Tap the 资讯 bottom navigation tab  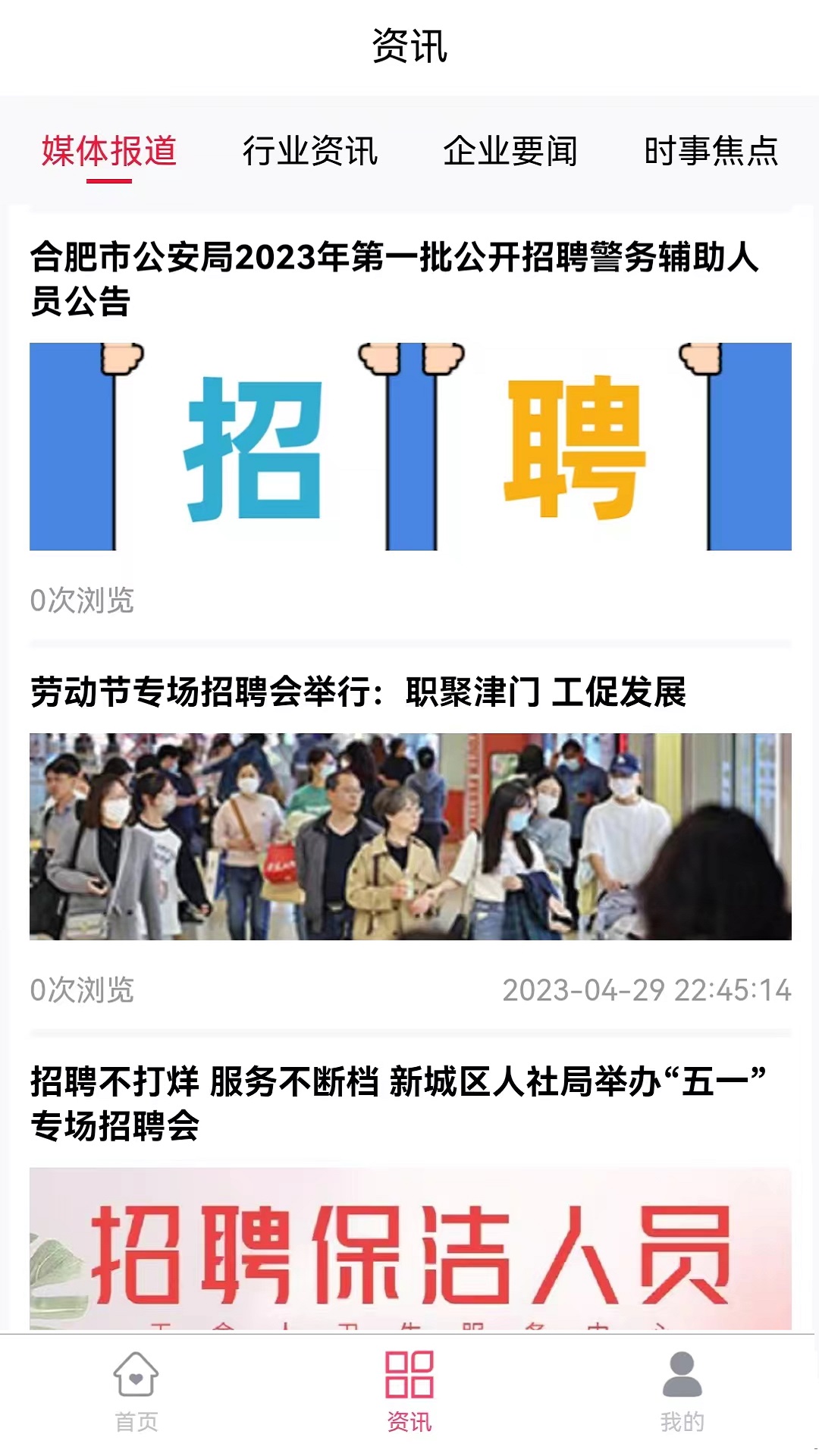[409, 1392]
